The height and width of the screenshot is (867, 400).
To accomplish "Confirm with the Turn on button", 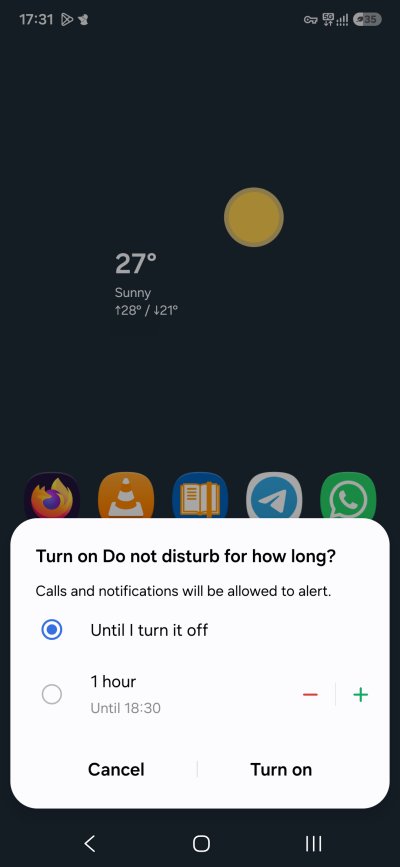I will pos(281,769).
